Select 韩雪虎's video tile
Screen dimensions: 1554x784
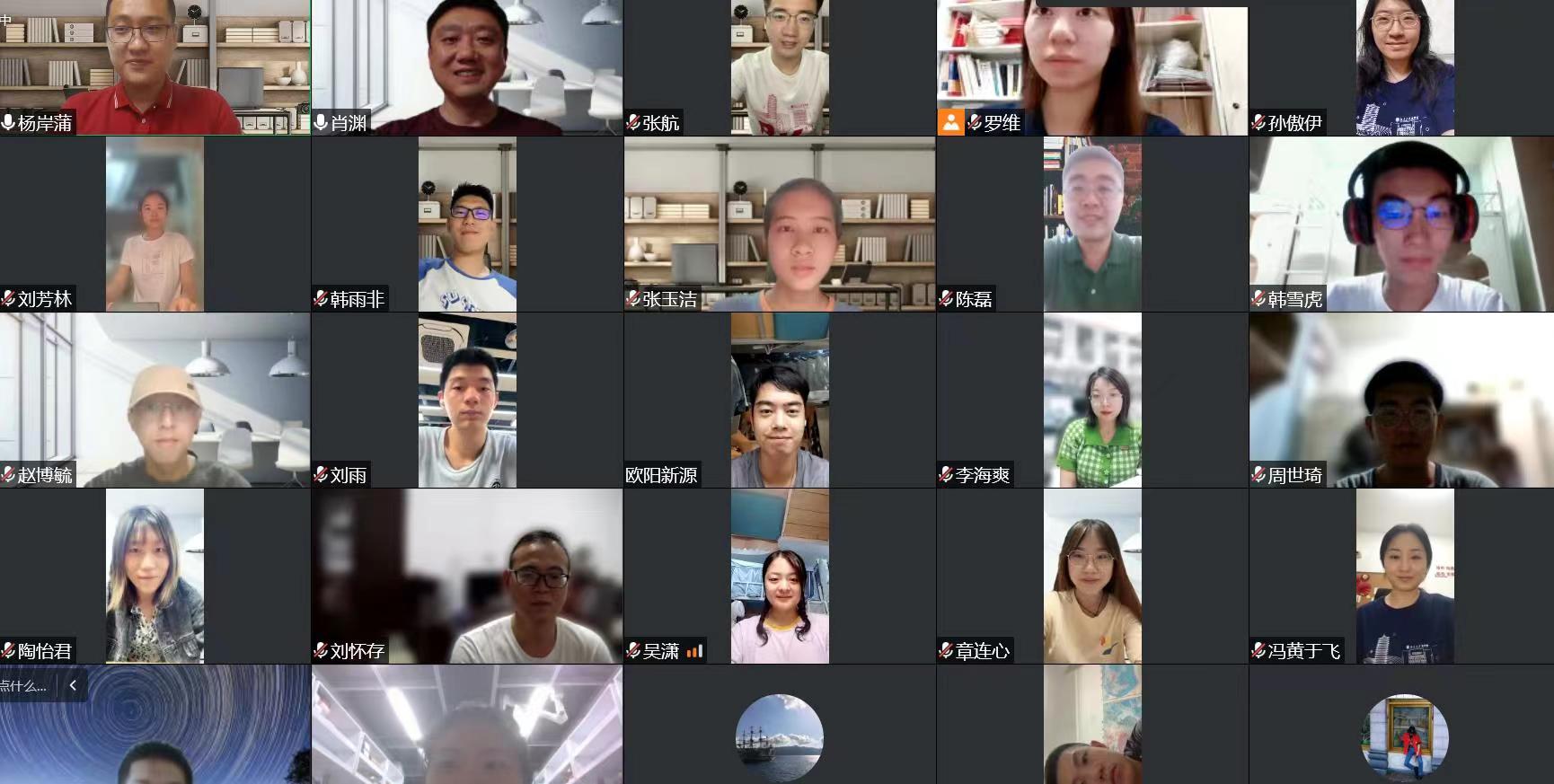(x=1403, y=225)
